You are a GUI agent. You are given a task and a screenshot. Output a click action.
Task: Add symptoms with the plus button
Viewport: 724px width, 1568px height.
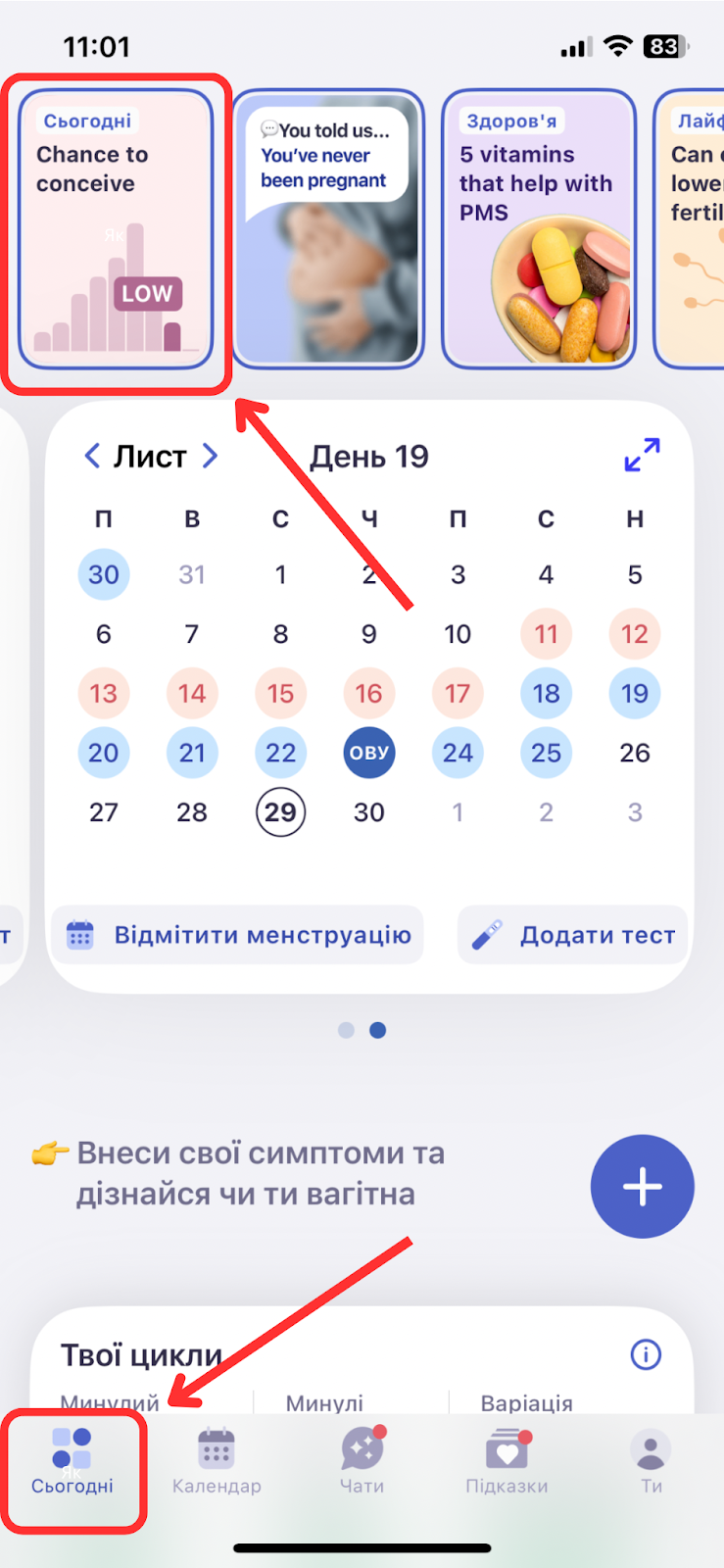(x=643, y=1187)
